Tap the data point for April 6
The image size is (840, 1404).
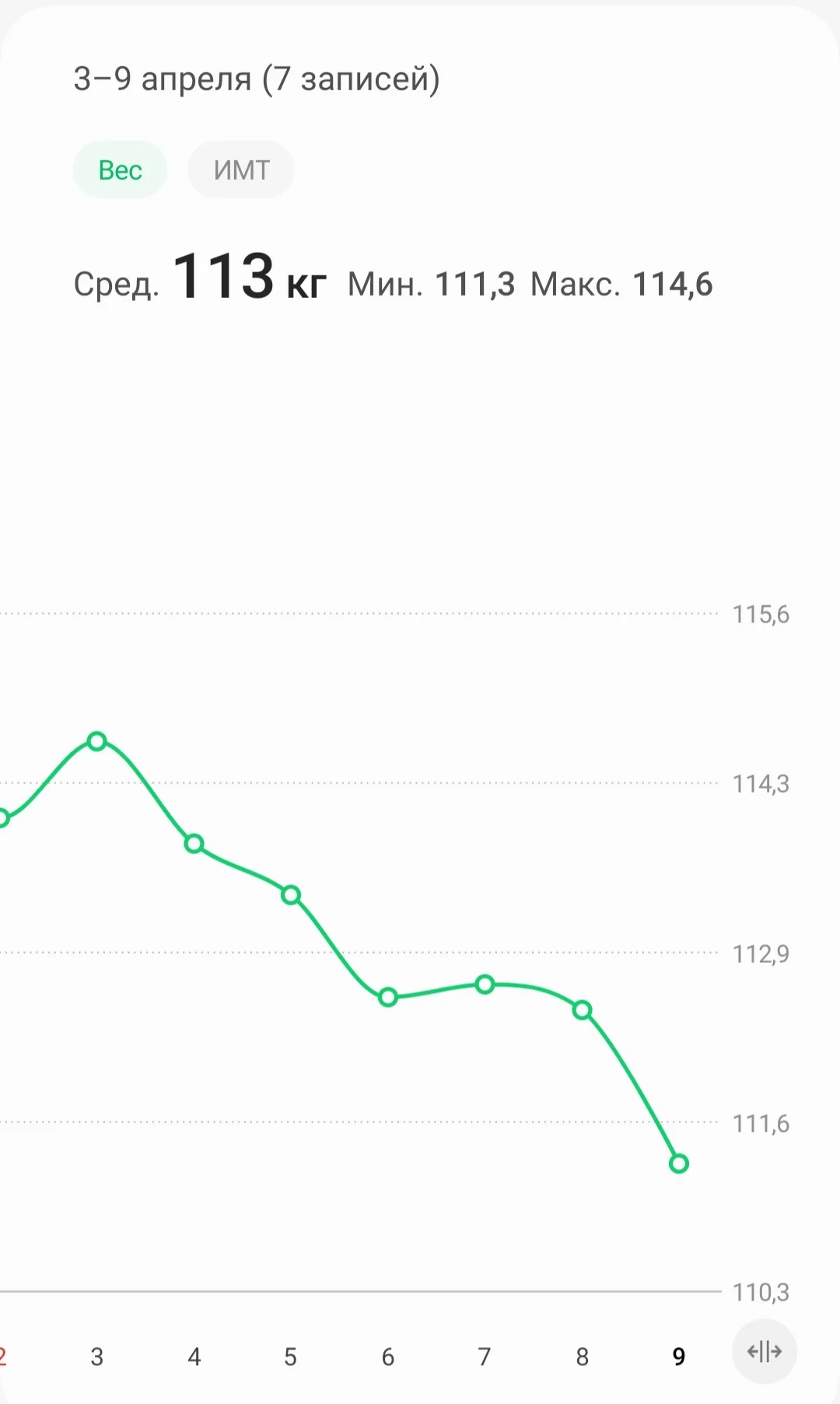coord(387,997)
